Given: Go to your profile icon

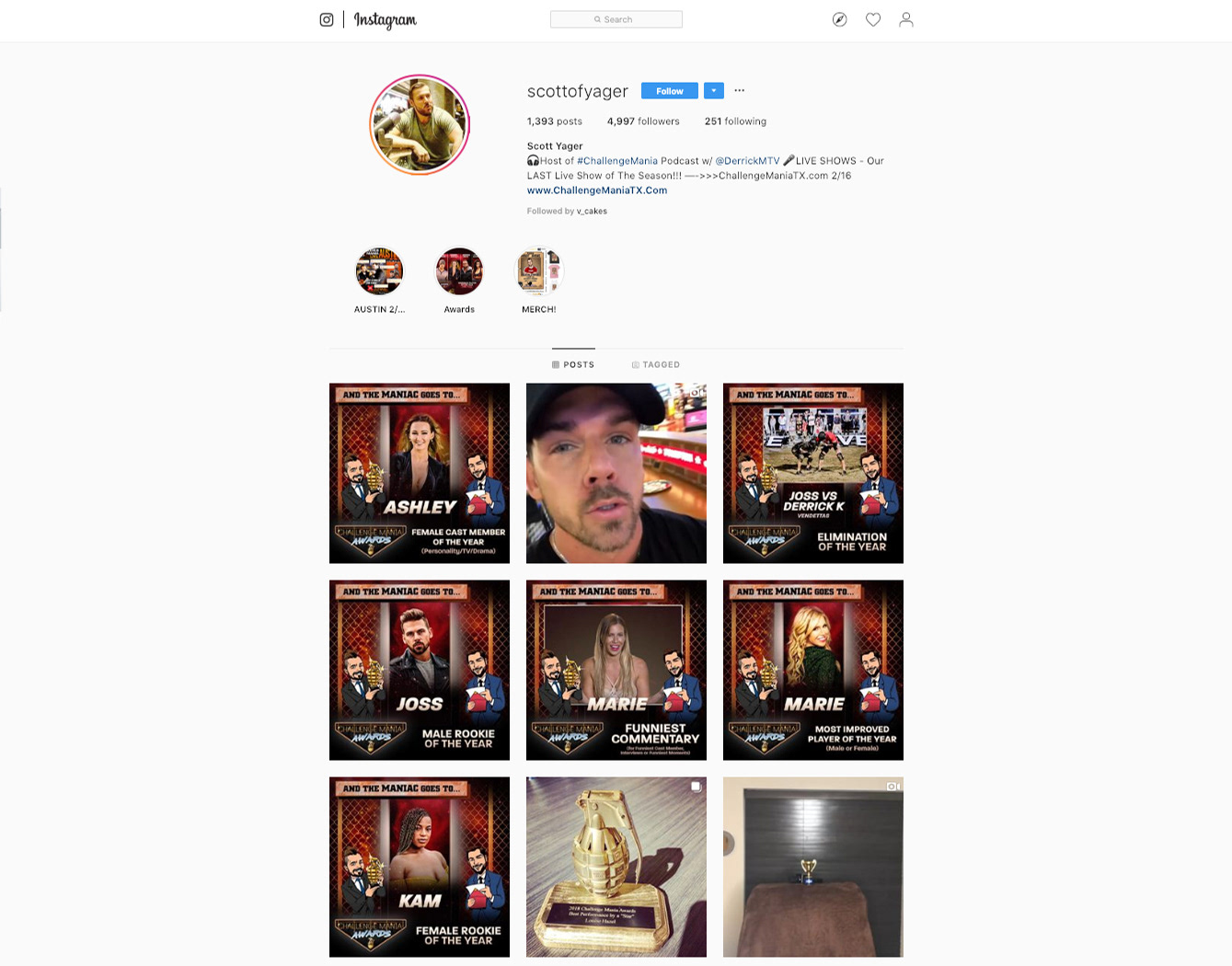Looking at the screenshot, I should tap(906, 19).
